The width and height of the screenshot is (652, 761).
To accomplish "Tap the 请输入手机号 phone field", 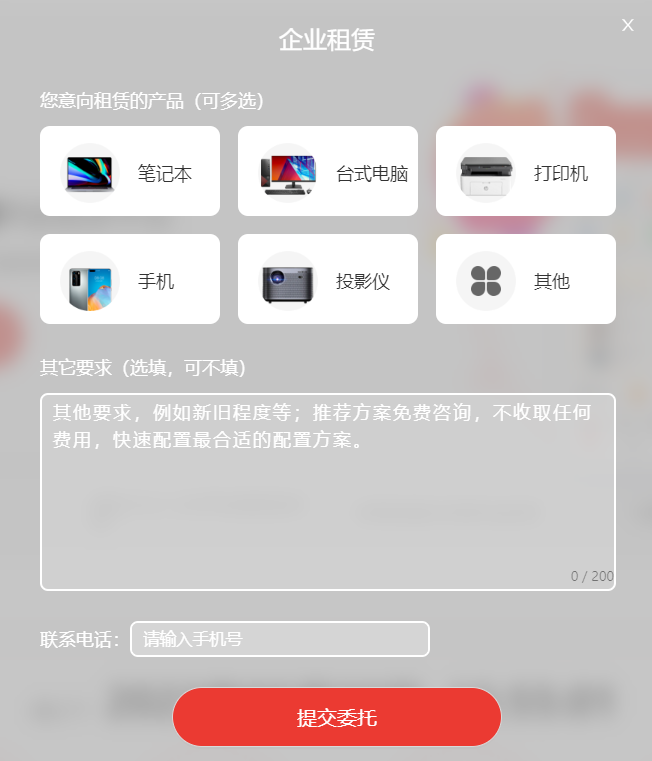I will [280, 639].
